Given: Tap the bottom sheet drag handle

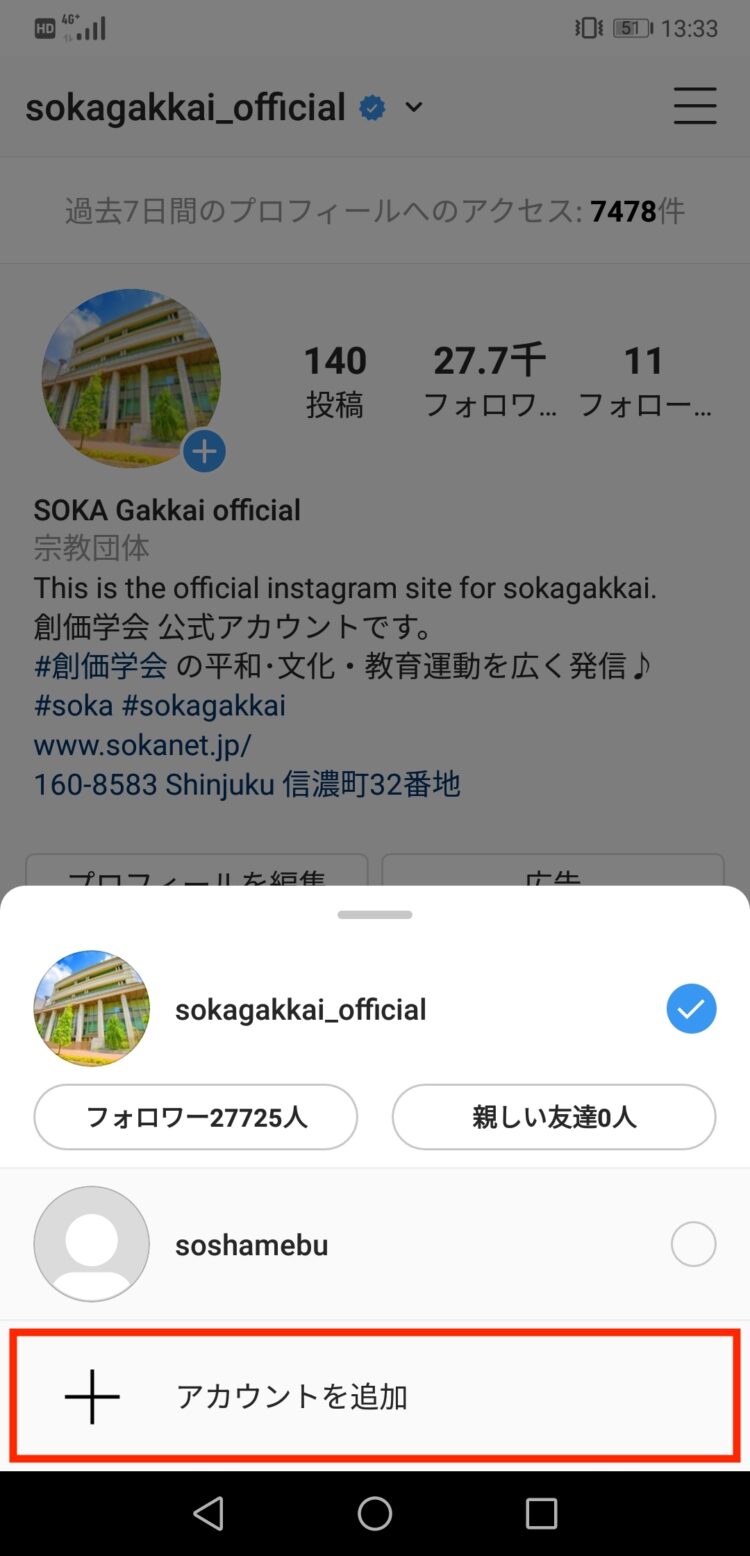Looking at the screenshot, I should click(x=375, y=915).
